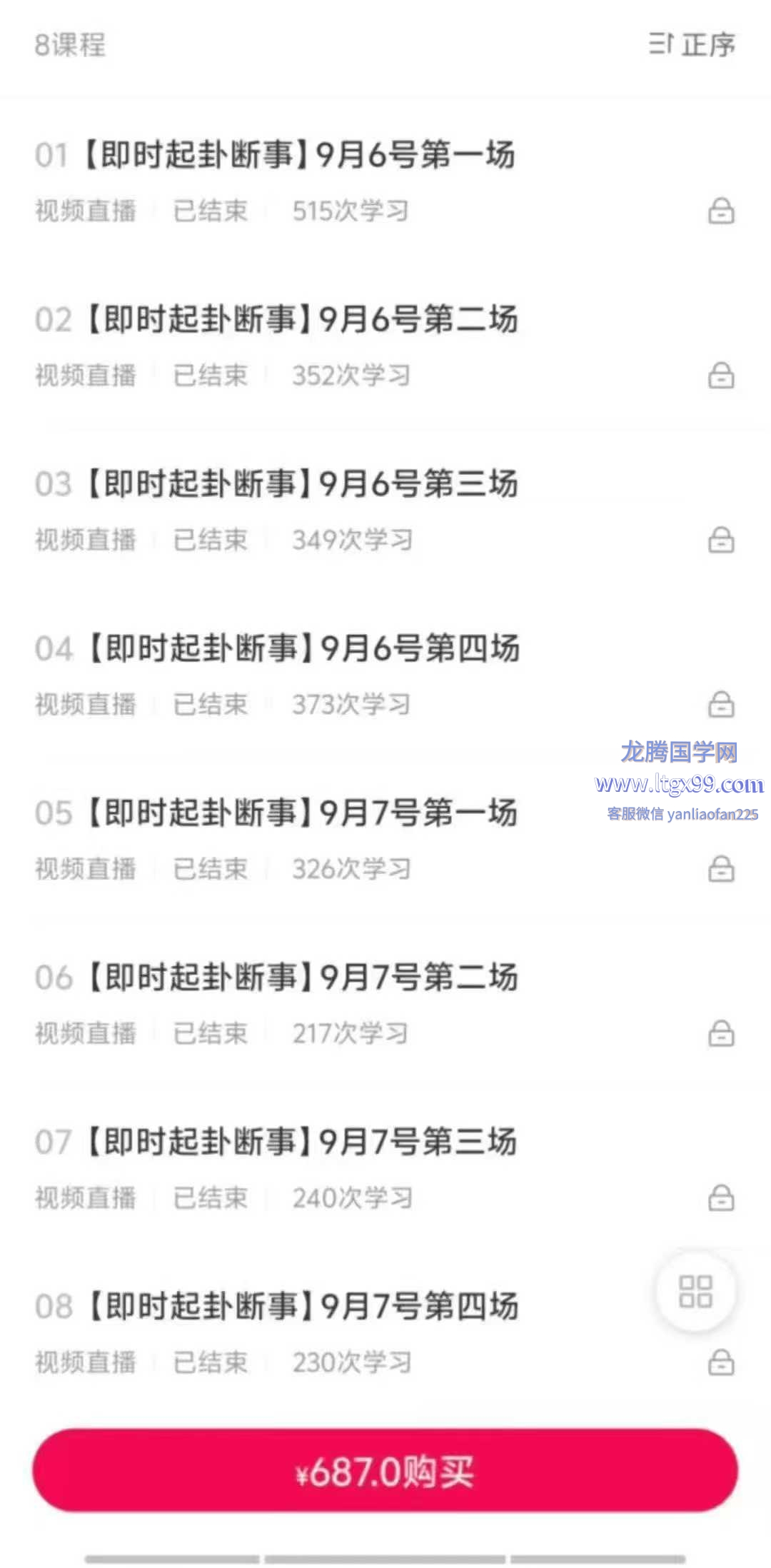Open lesson 06 9月7号第二场
The height and width of the screenshot is (1568, 771).
click(303, 978)
